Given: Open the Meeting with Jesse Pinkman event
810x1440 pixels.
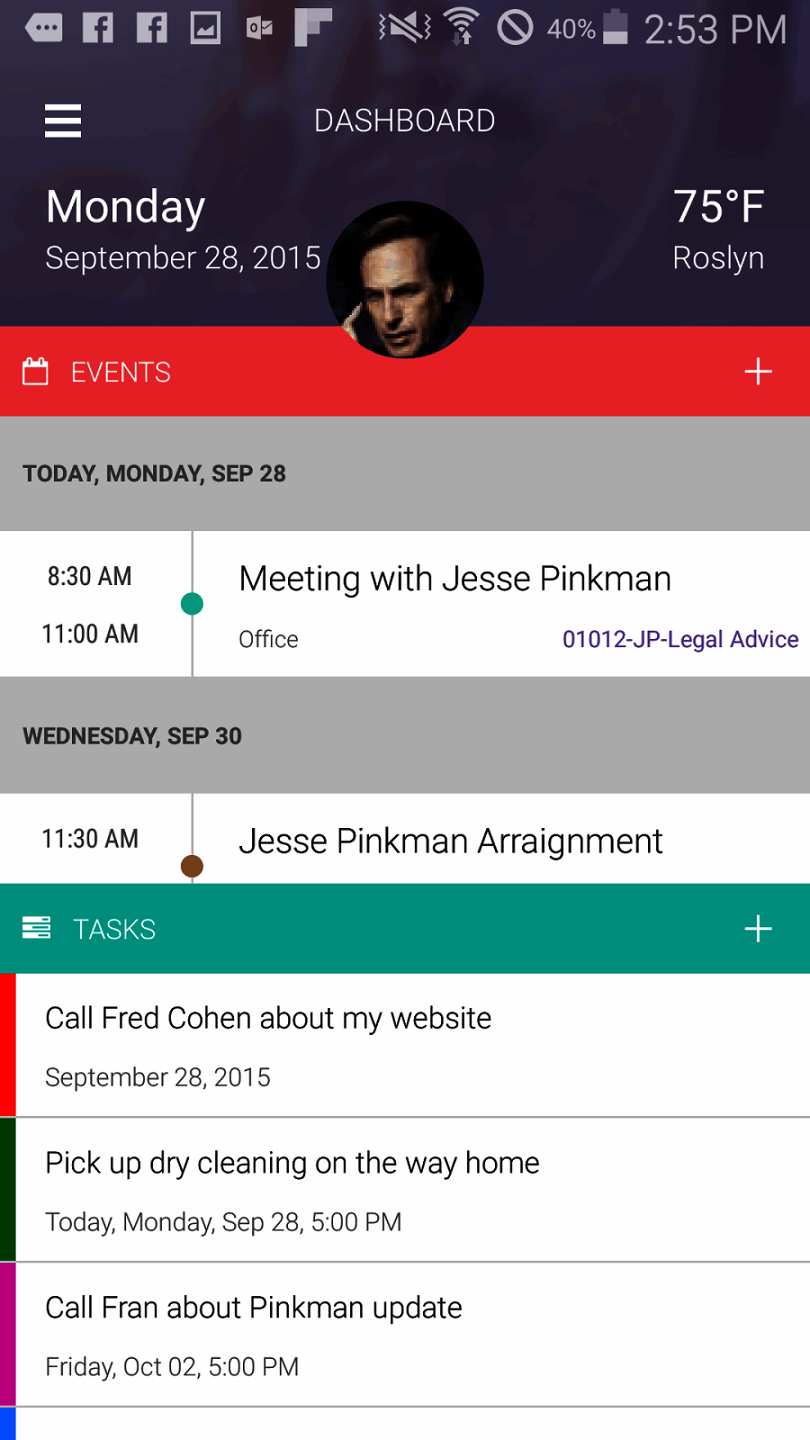Looking at the screenshot, I should point(455,579).
